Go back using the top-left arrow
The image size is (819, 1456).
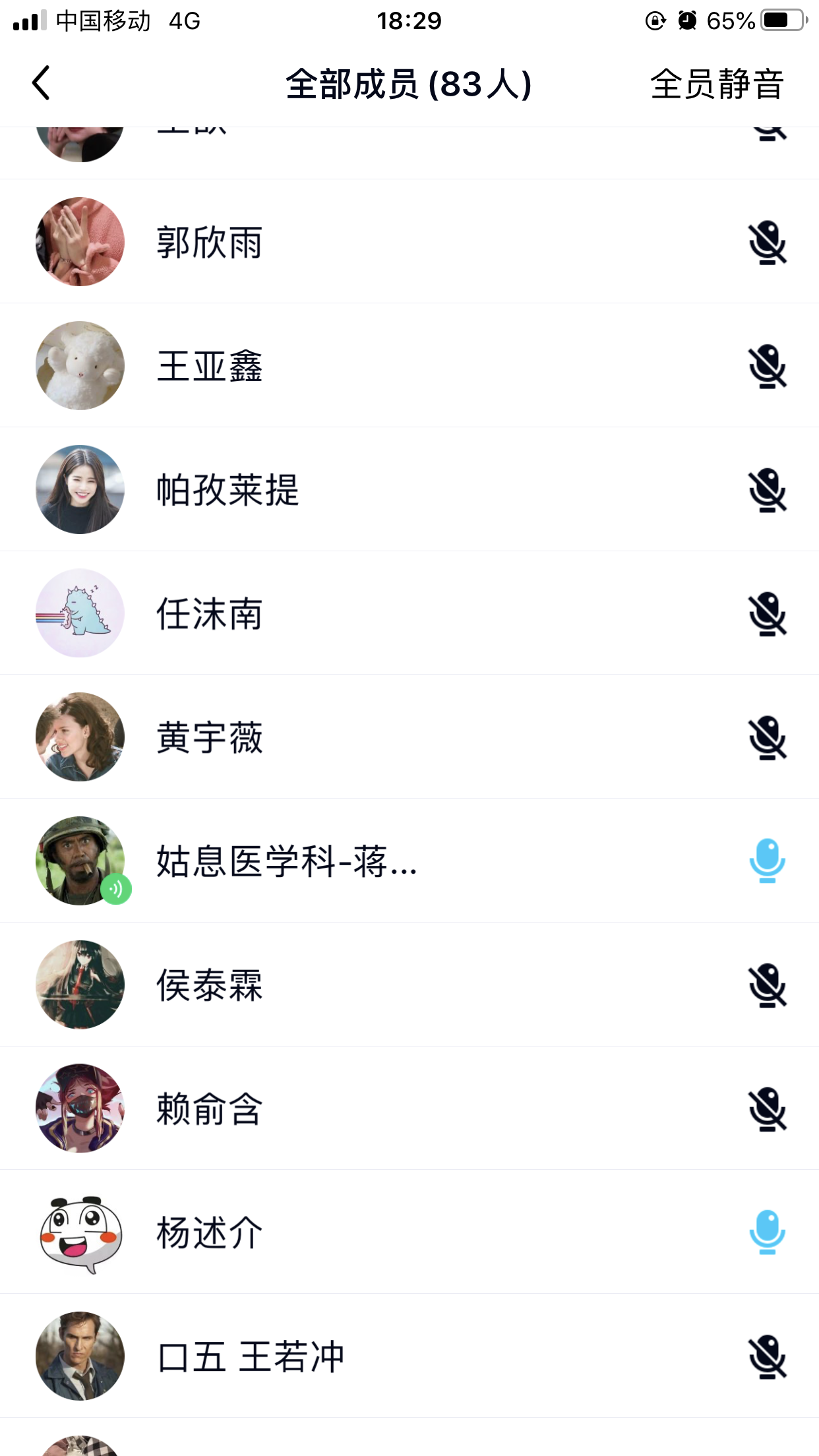[41, 84]
